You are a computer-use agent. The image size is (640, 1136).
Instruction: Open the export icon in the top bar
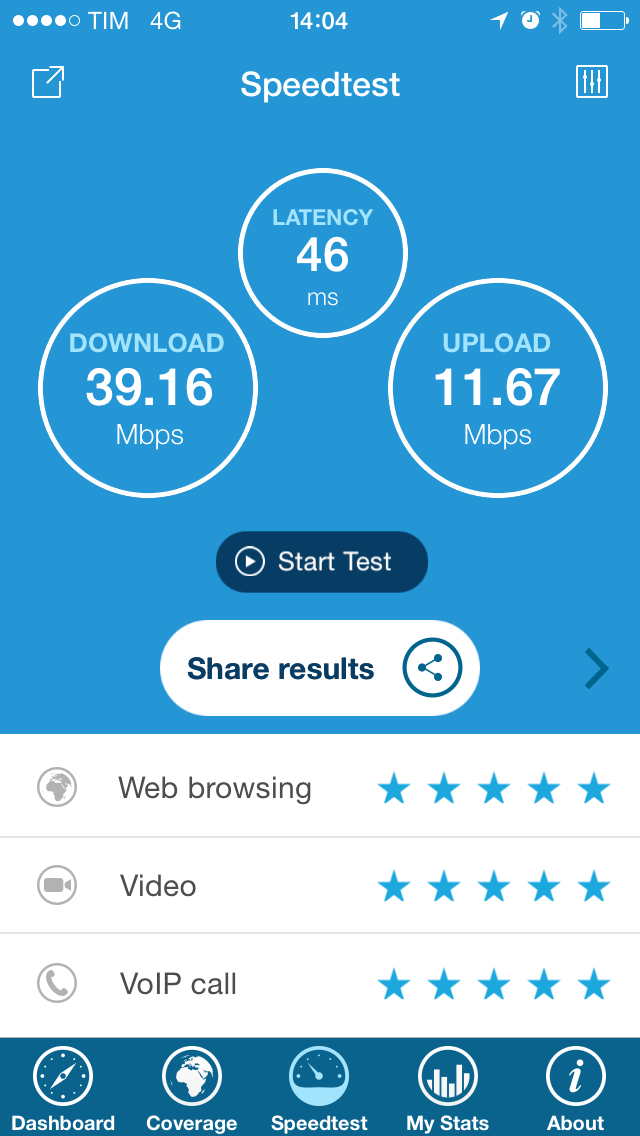49,82
